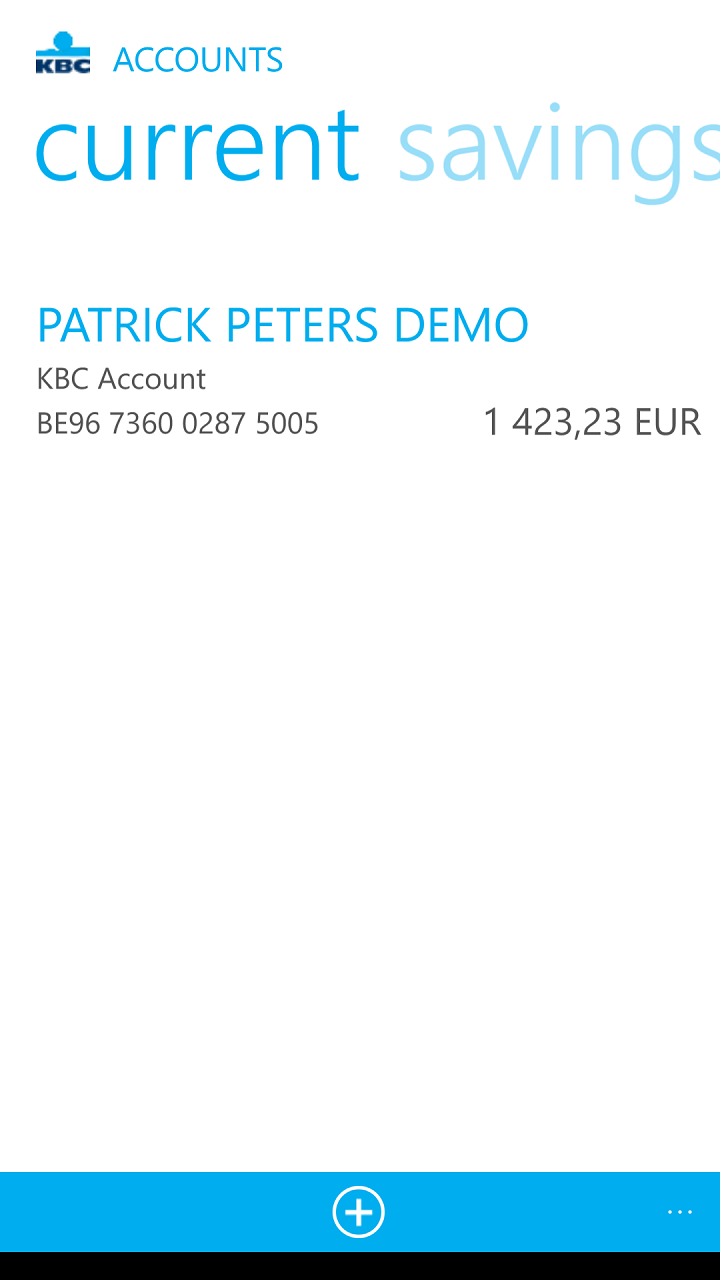
Task: Select the current accounts tab
Action: coord(197,148)
